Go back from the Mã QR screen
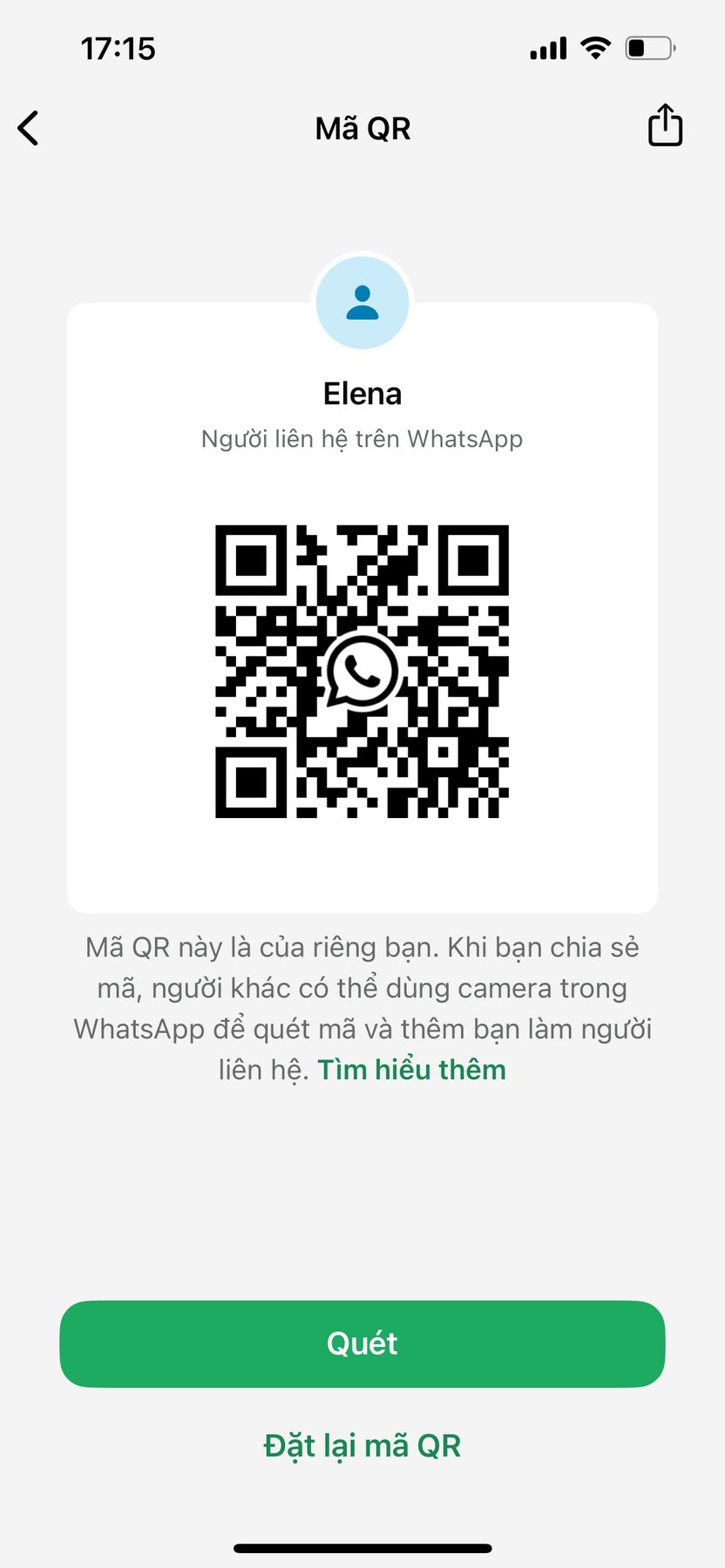 tap(29, 128)
